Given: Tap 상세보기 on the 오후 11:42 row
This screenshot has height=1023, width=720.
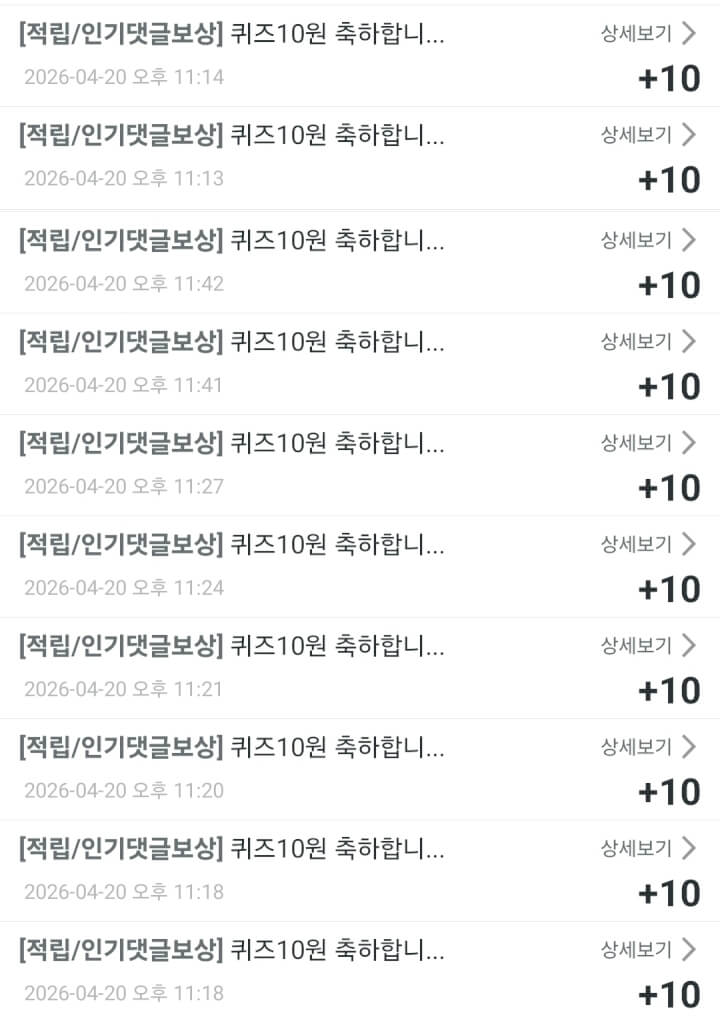Looking at the screenshot, I should pos(647,239).
